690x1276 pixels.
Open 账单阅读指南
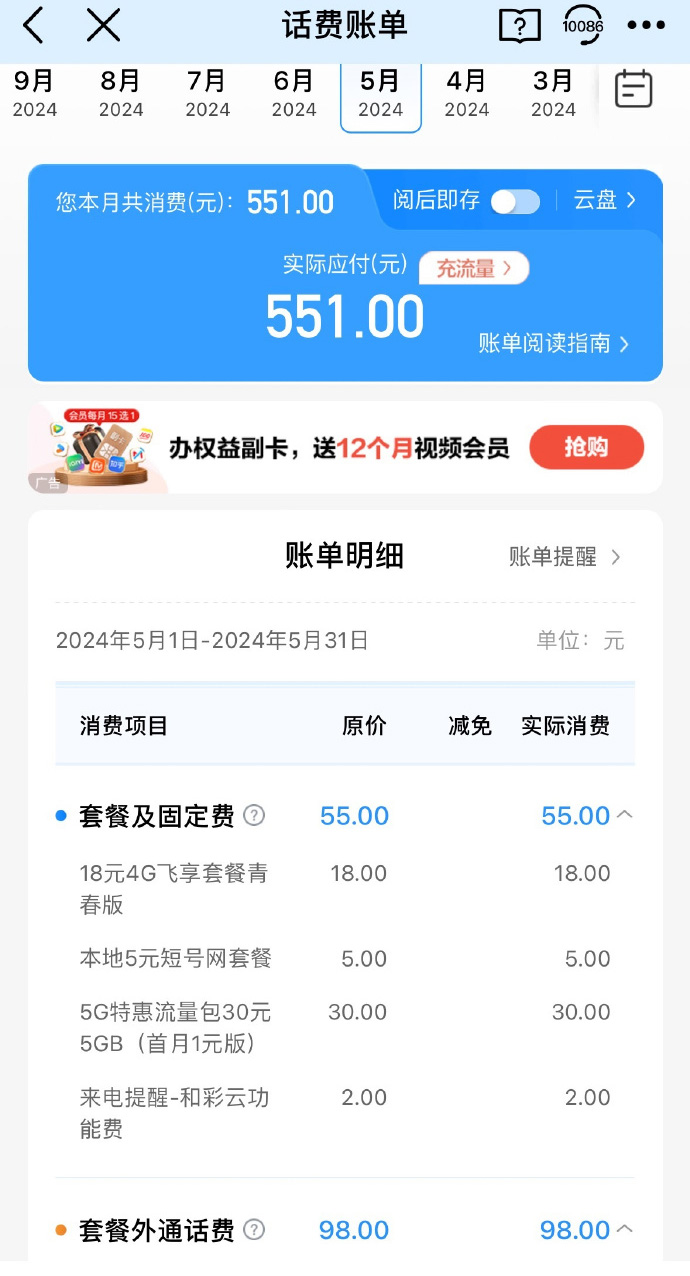554,344
